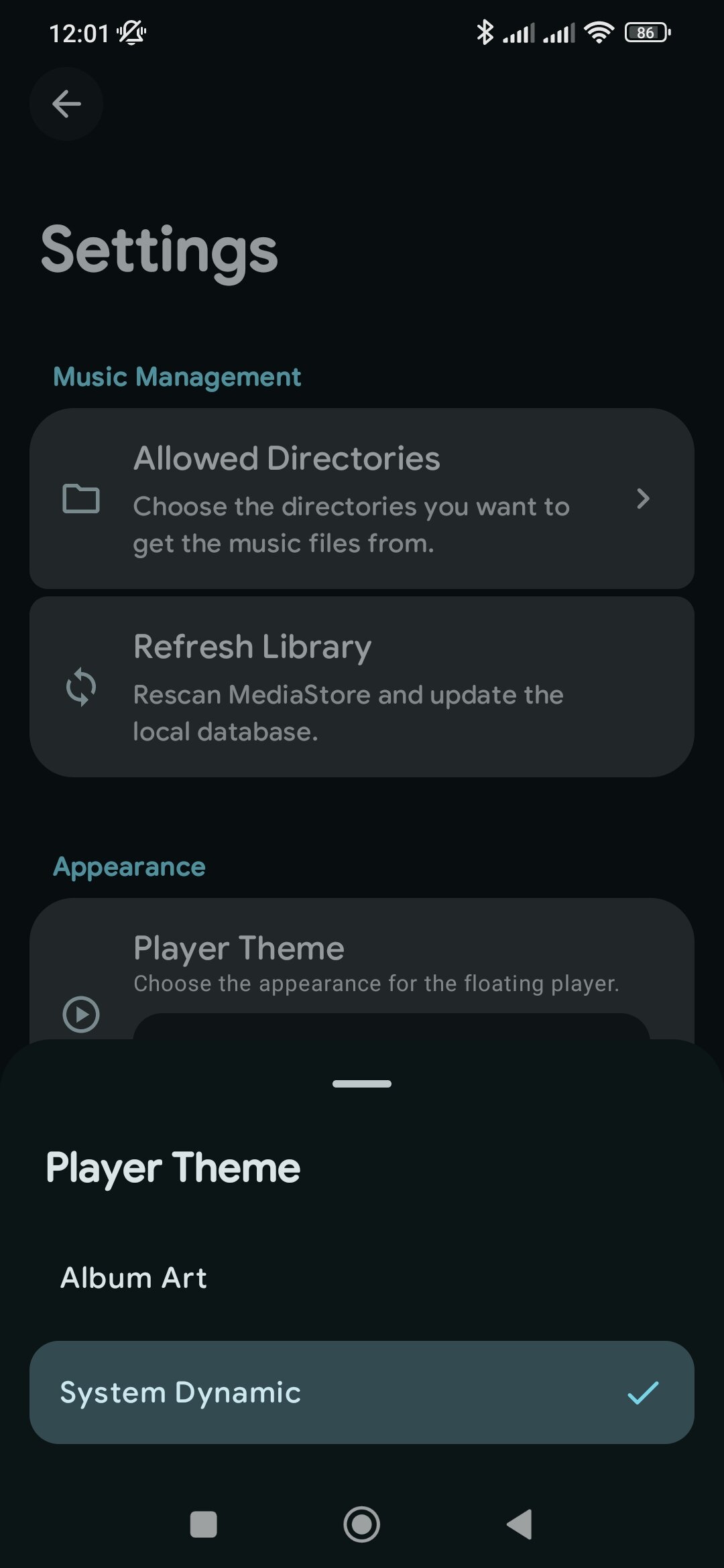Tap the system back navigation button

(520, 1524)
